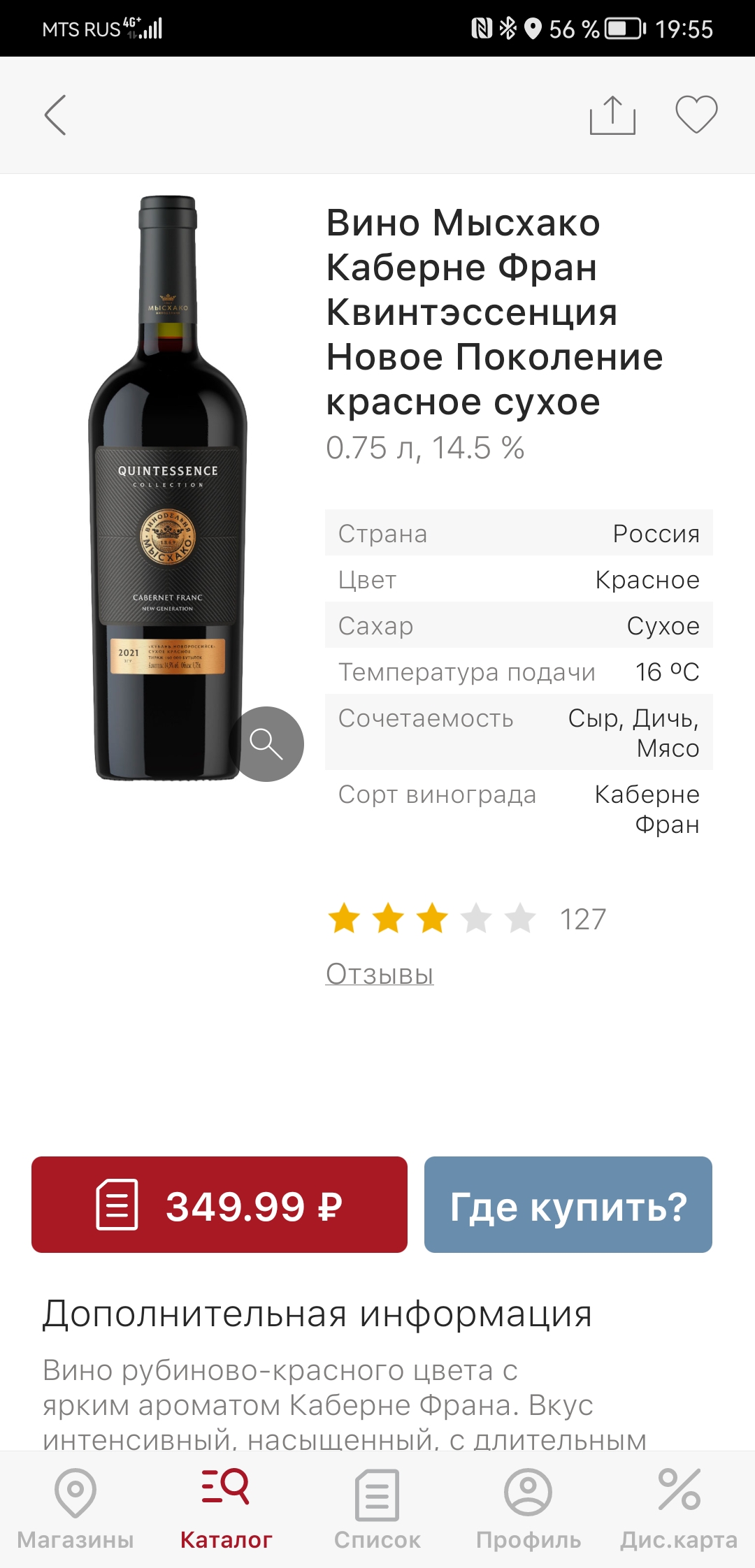755x1568 pixels.
Task: Switch to the Магазины tab
Action: [x=75, y=1509]
